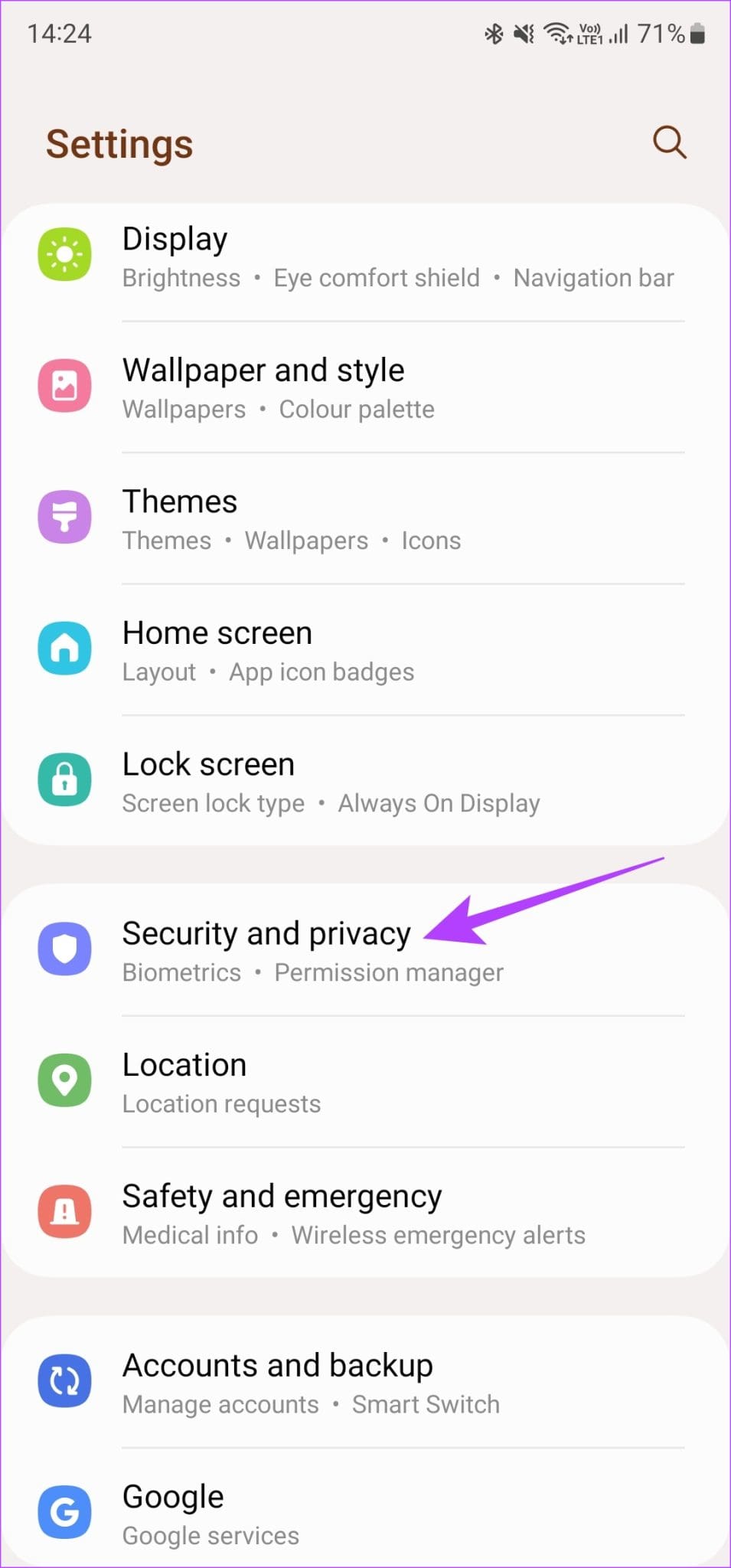Tap the Home screen icon
The image size is (731, 1568).
pos(64,648)
